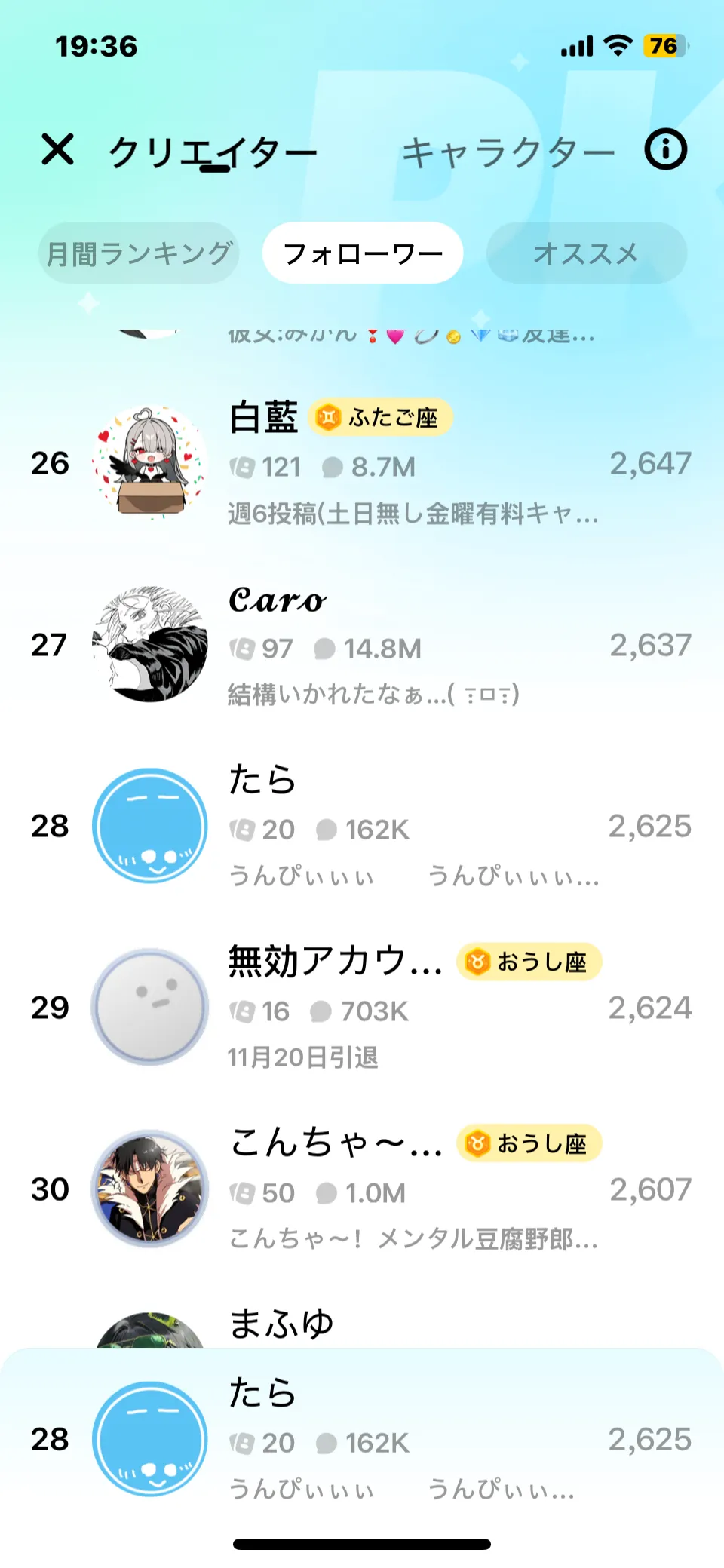The width and height of the screenshot is (724, 1568).
Task: Switch to the キャラクター tab
Action: click(508, 153)
